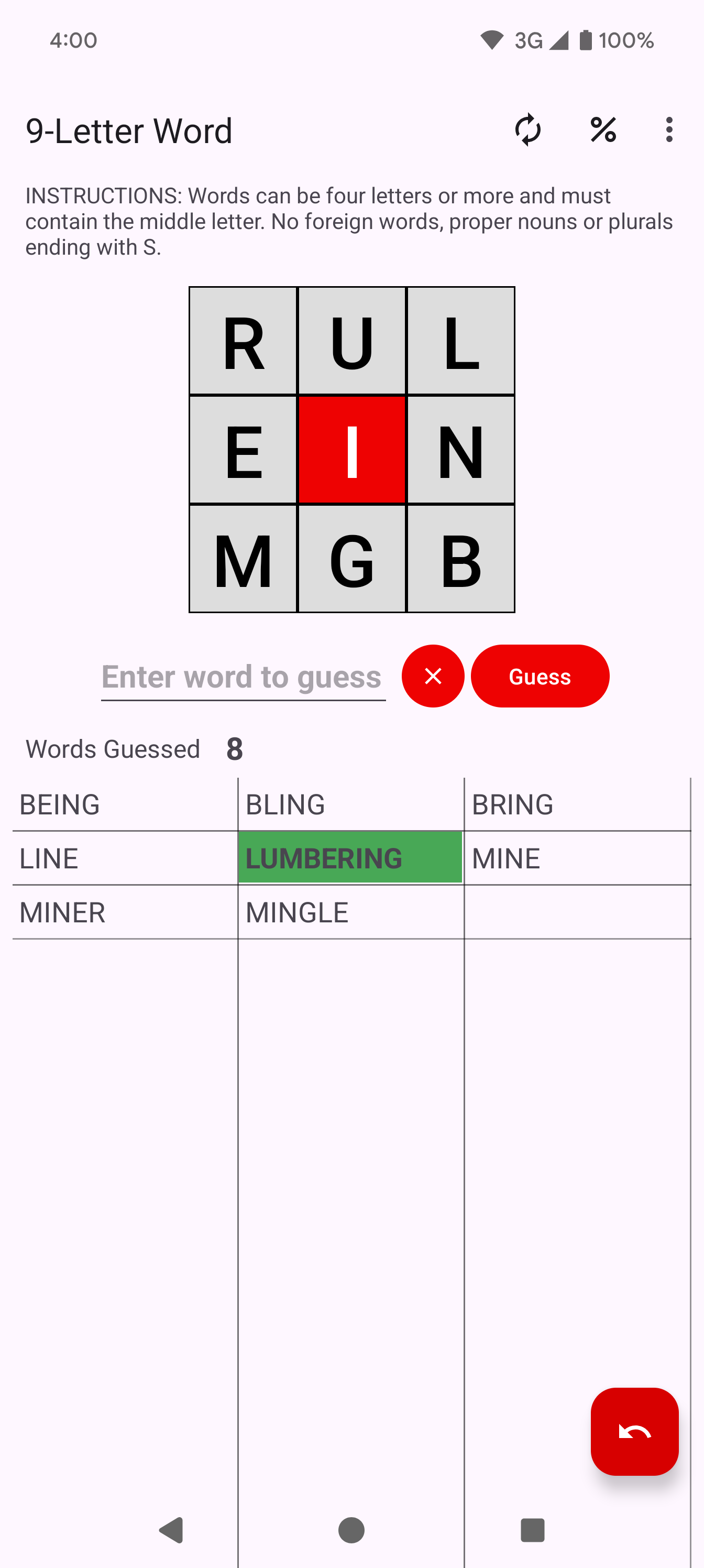Select the letter G tile

[x=351, y=559]
